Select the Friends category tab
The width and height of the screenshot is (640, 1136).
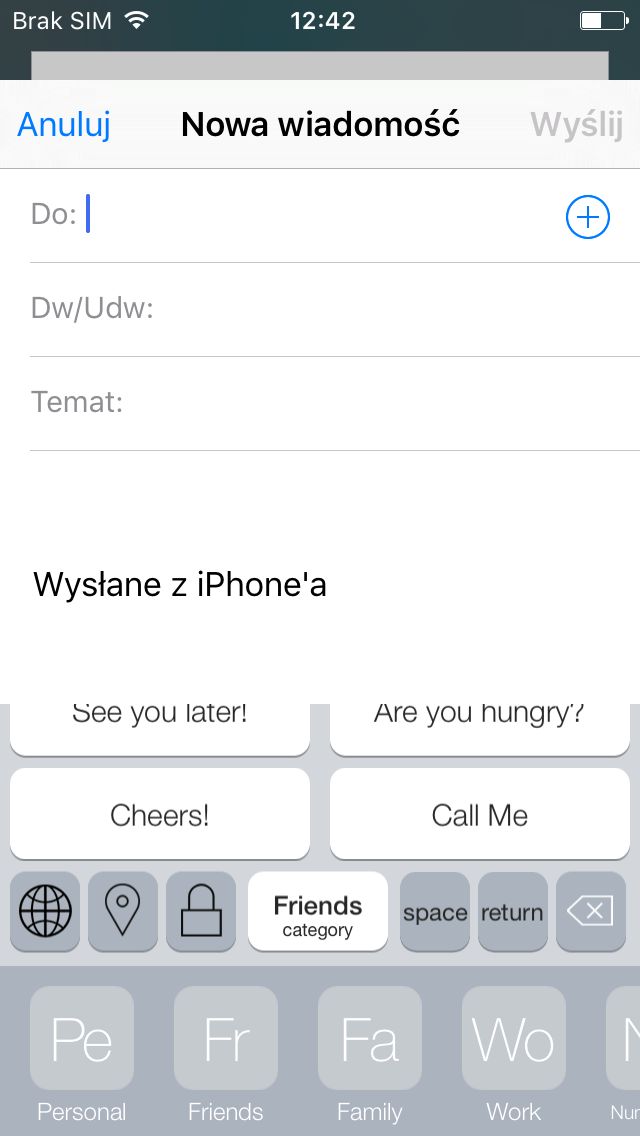[225, 1054]
